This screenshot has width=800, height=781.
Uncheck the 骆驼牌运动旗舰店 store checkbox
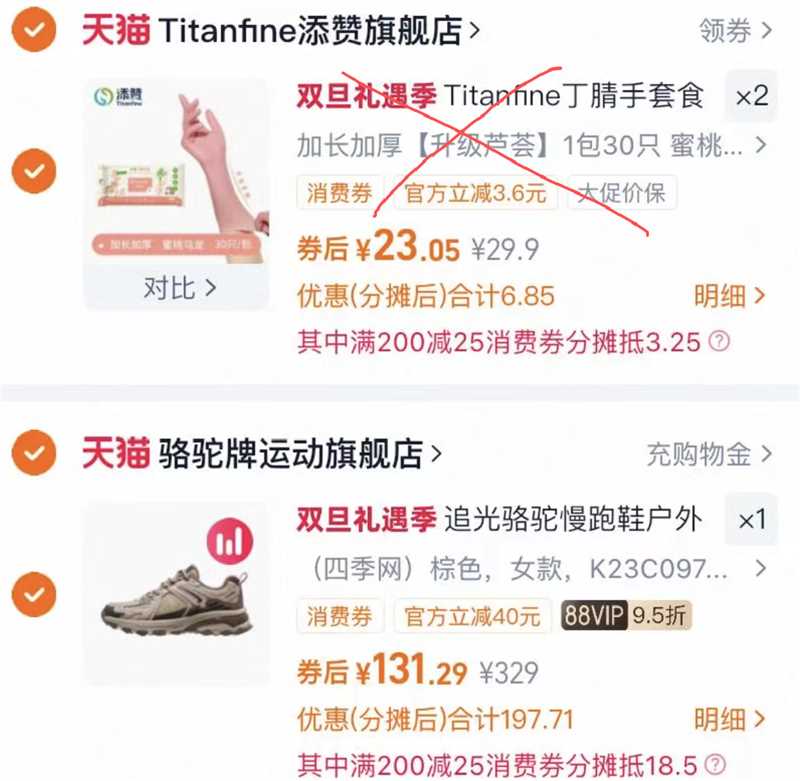[x=34, y=453]
